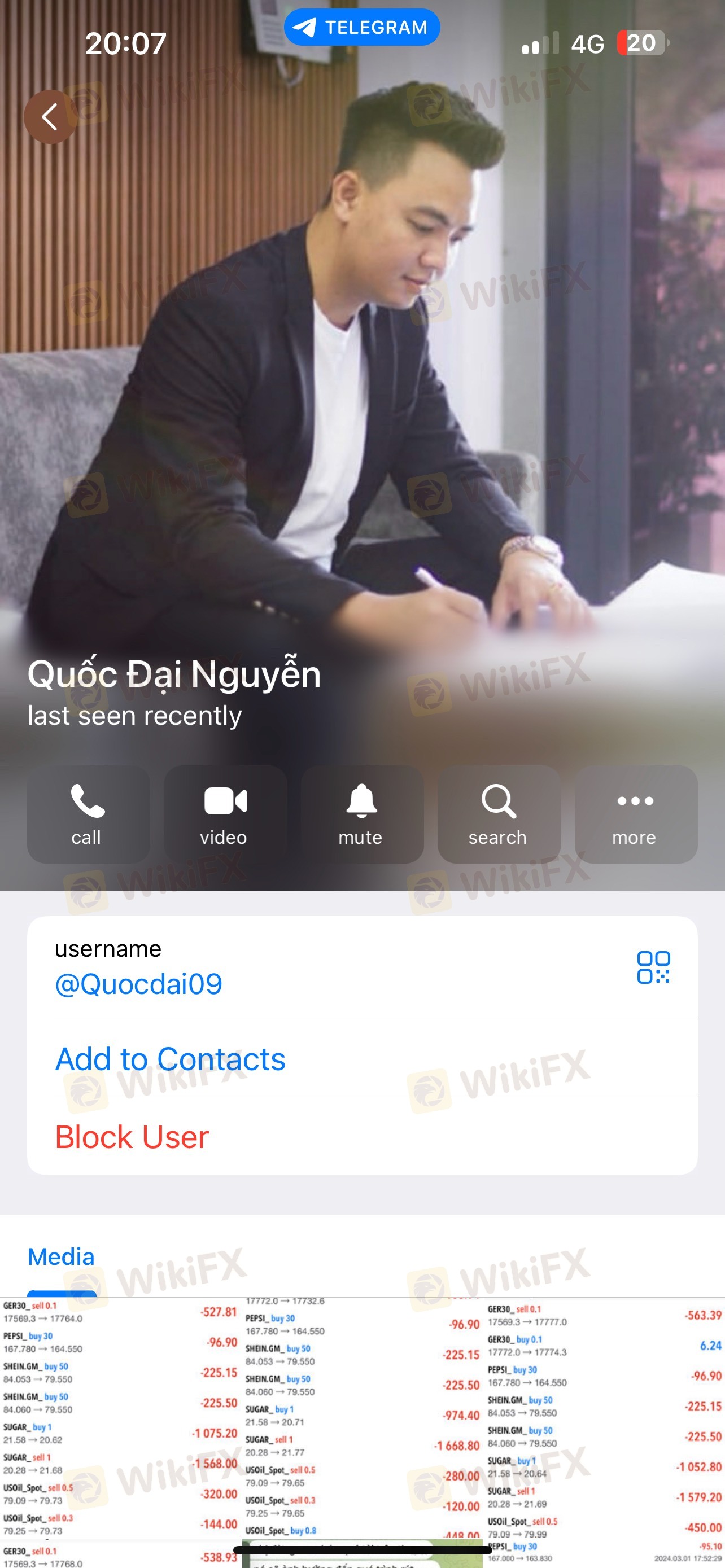Open the more options menu
725x1568 pixels.
636,814
